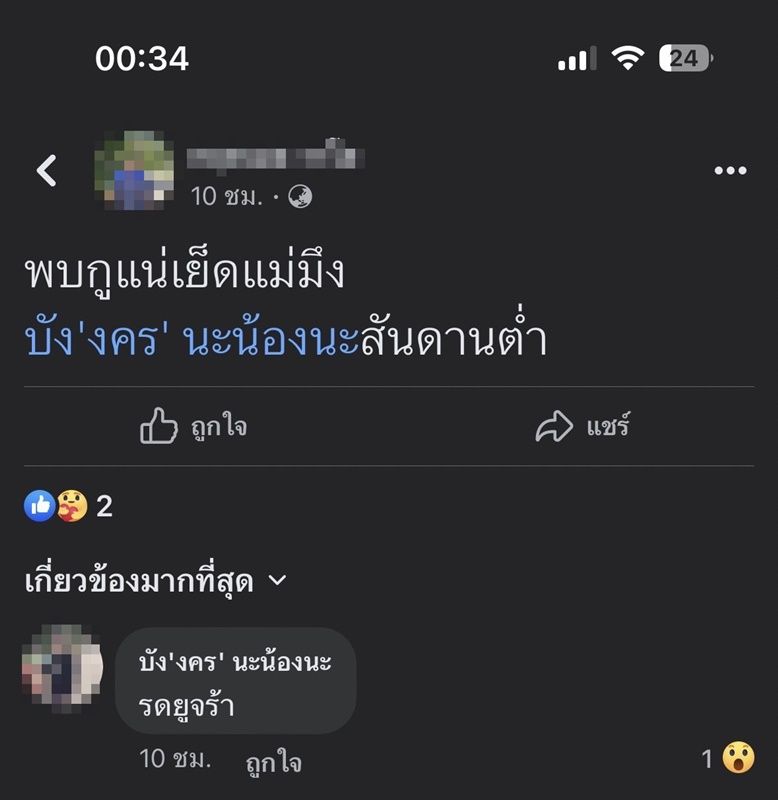Open the commenter's profile picture

[x=62, y=668]
